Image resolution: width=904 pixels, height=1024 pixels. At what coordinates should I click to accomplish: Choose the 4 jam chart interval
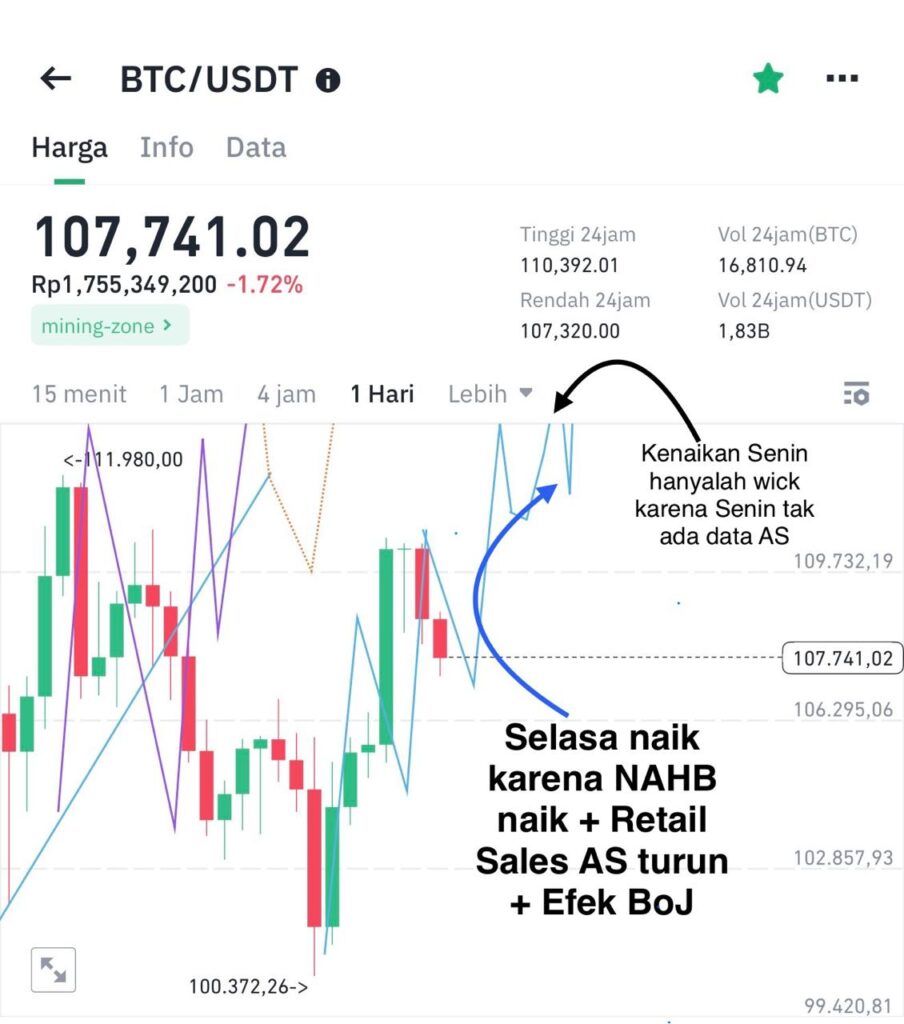click(x=286, y=394)
